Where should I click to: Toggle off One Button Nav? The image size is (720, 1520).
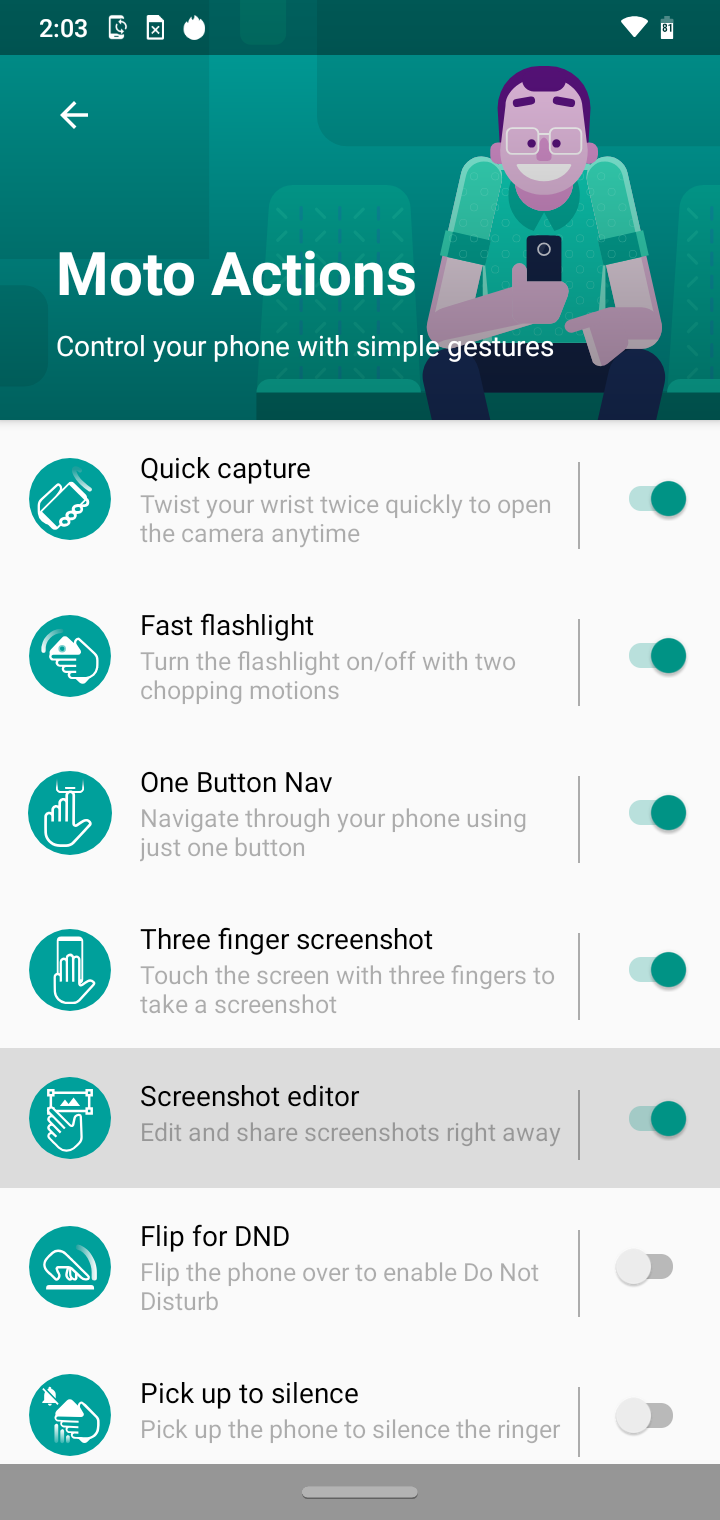(x=657, y=813)
